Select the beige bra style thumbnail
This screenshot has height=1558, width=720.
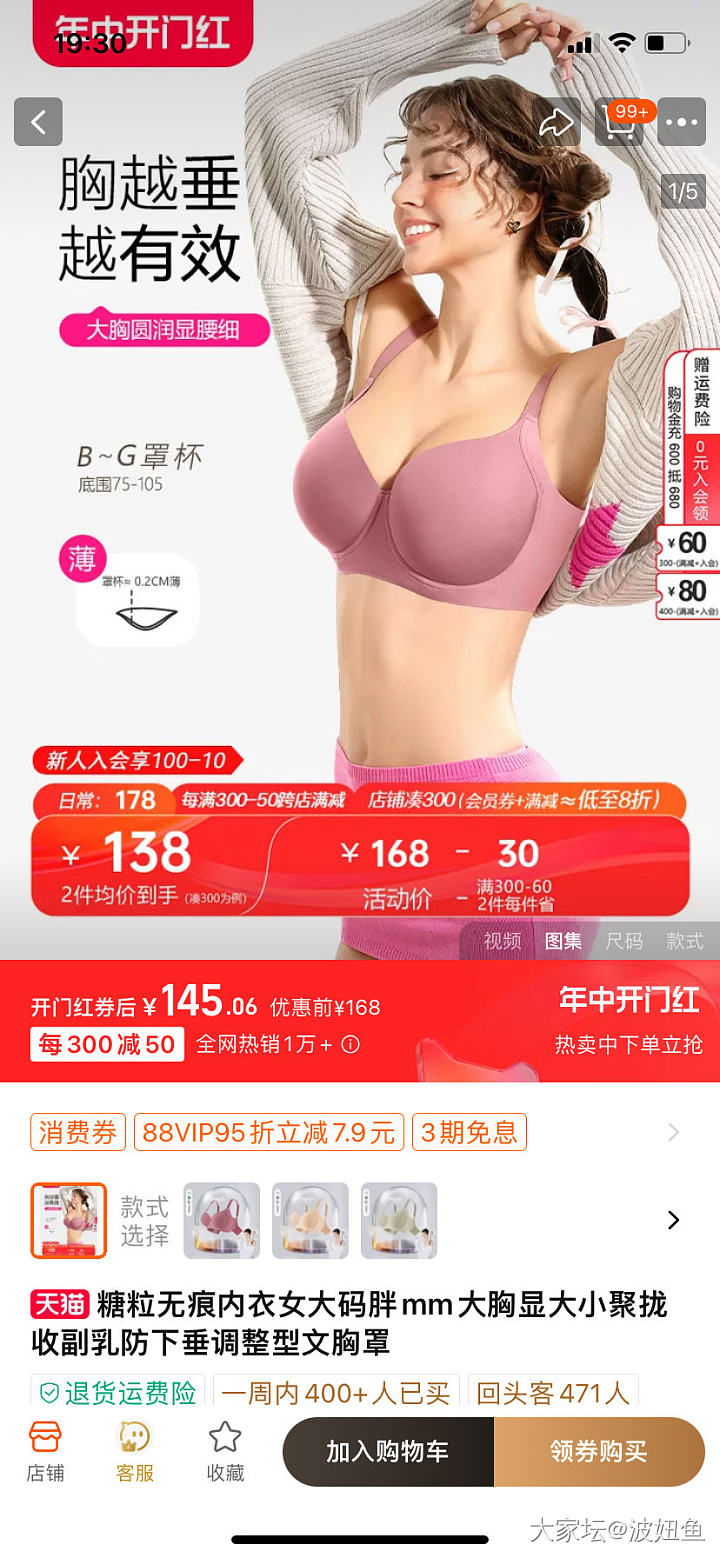pos(310,1220)
